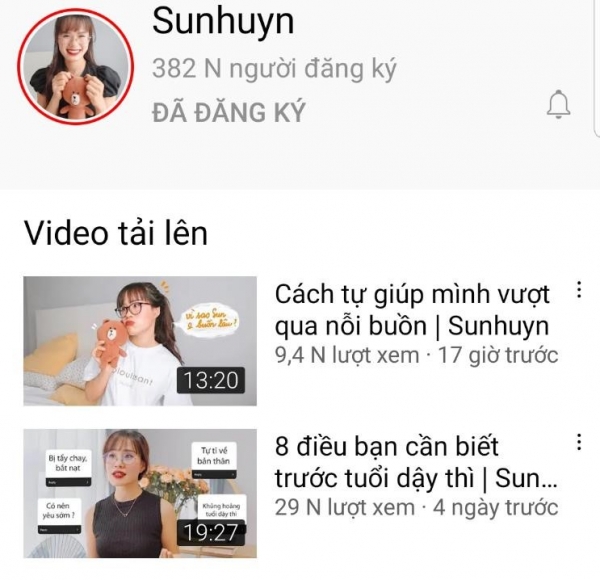Viewport: 600px width, 580px height.
Task: Open Sunhuyn channel profile picture
Action: tap(76, 67)
